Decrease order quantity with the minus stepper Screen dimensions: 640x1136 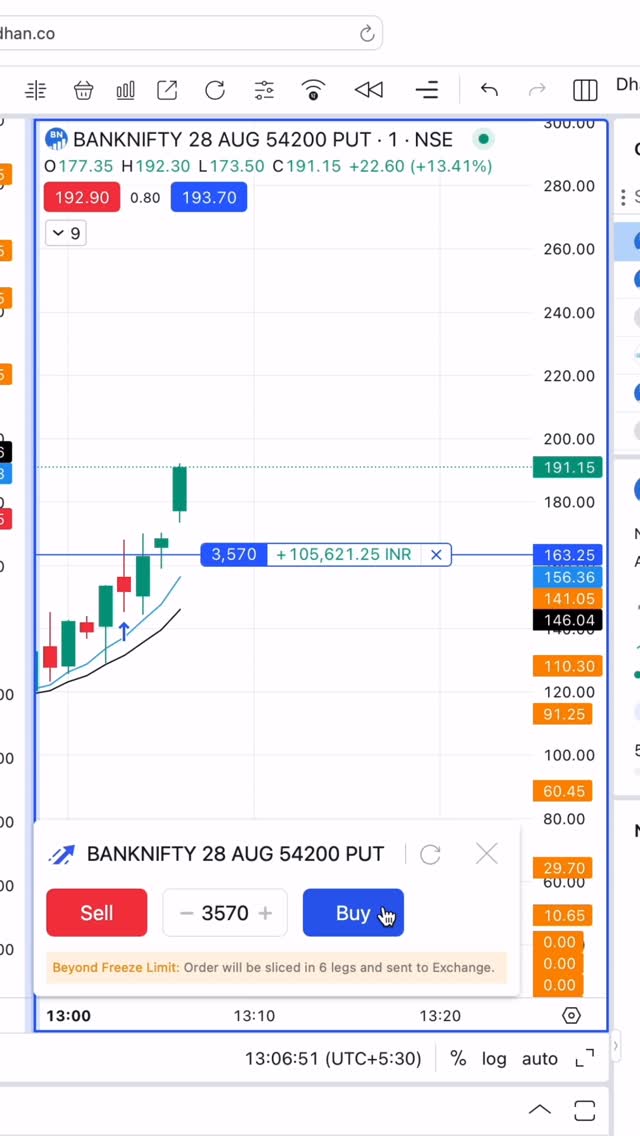coord(186,913)
